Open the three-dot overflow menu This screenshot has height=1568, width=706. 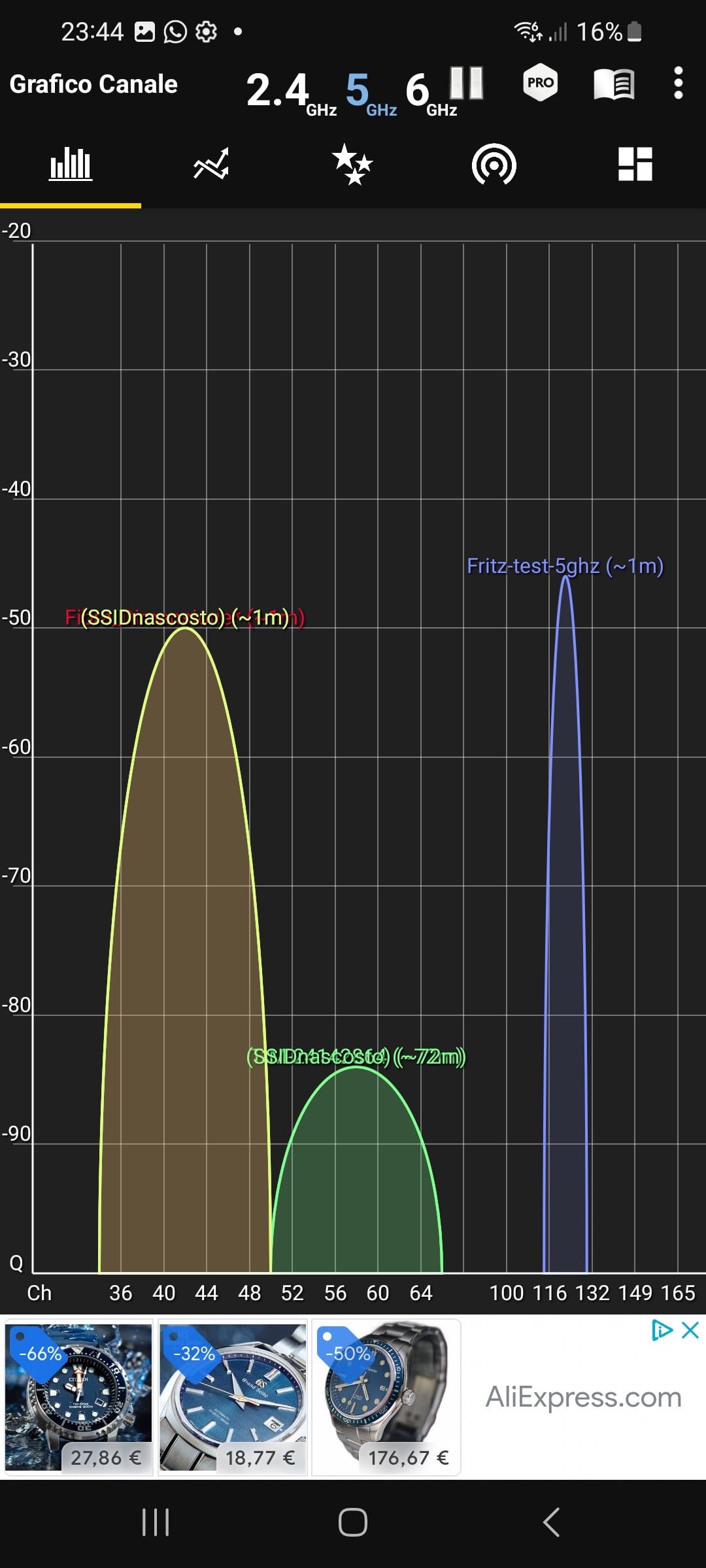point(679,83)
